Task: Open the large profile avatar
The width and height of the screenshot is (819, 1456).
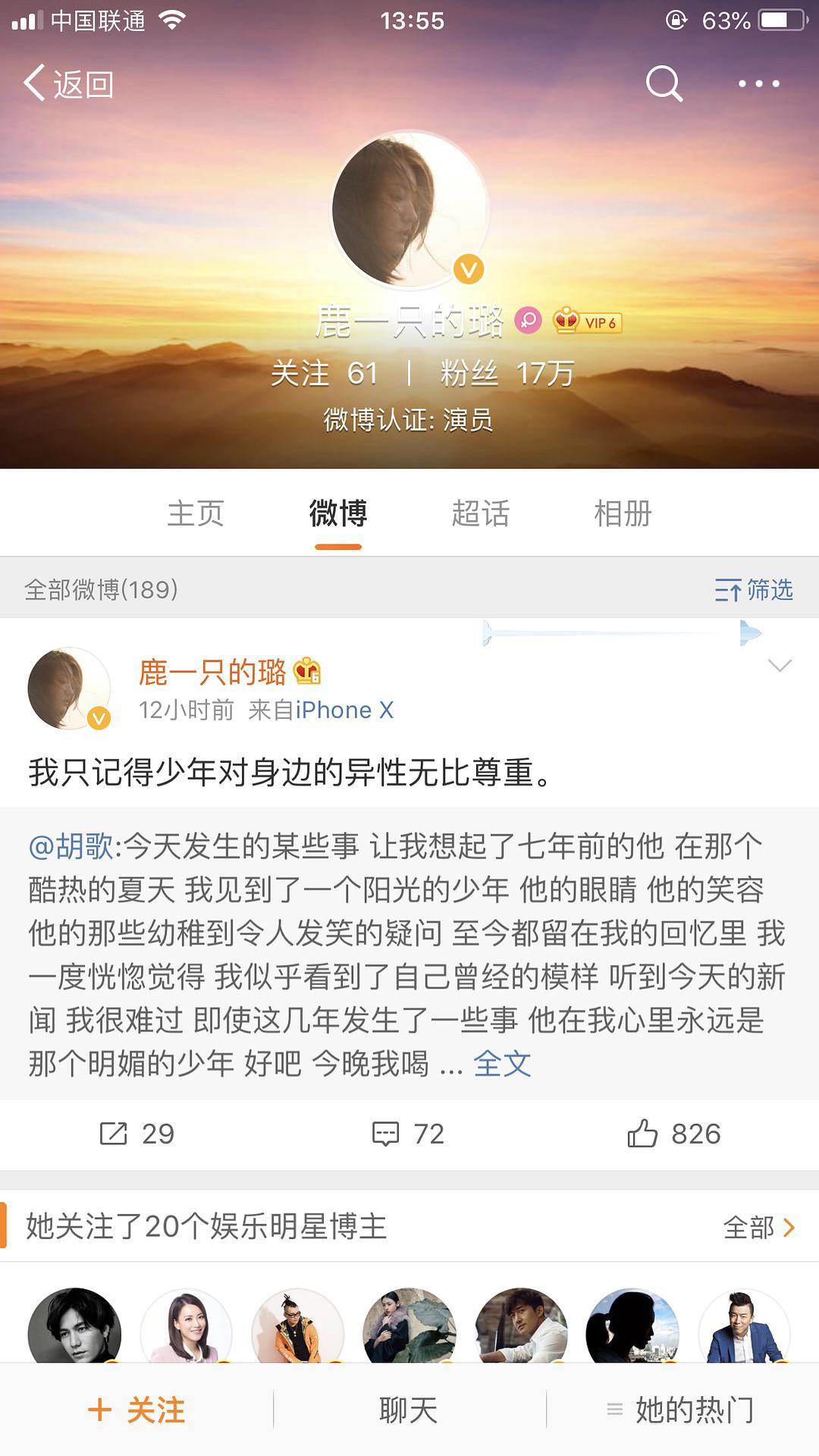Action: coord(410,209)
